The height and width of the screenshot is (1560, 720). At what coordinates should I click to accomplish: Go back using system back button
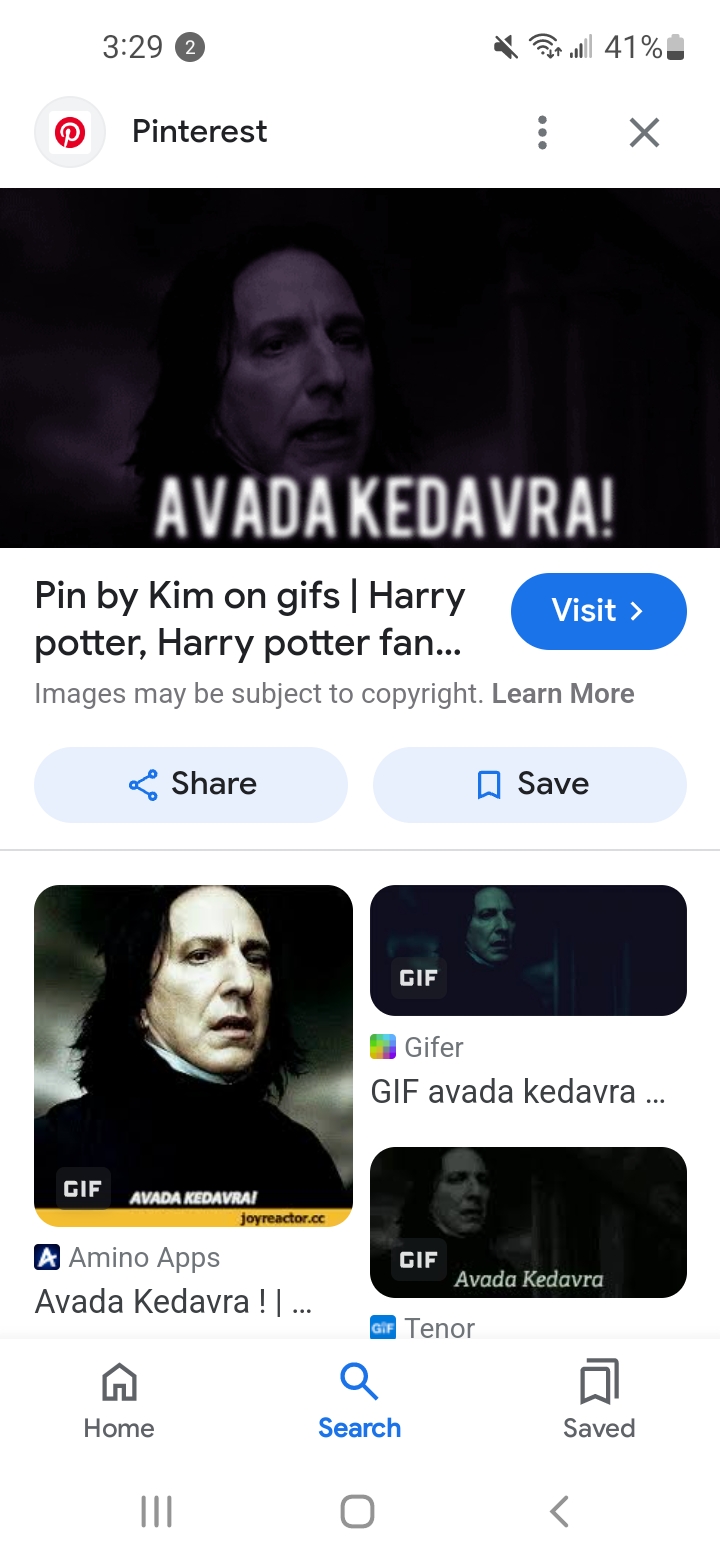[560, 1511]
